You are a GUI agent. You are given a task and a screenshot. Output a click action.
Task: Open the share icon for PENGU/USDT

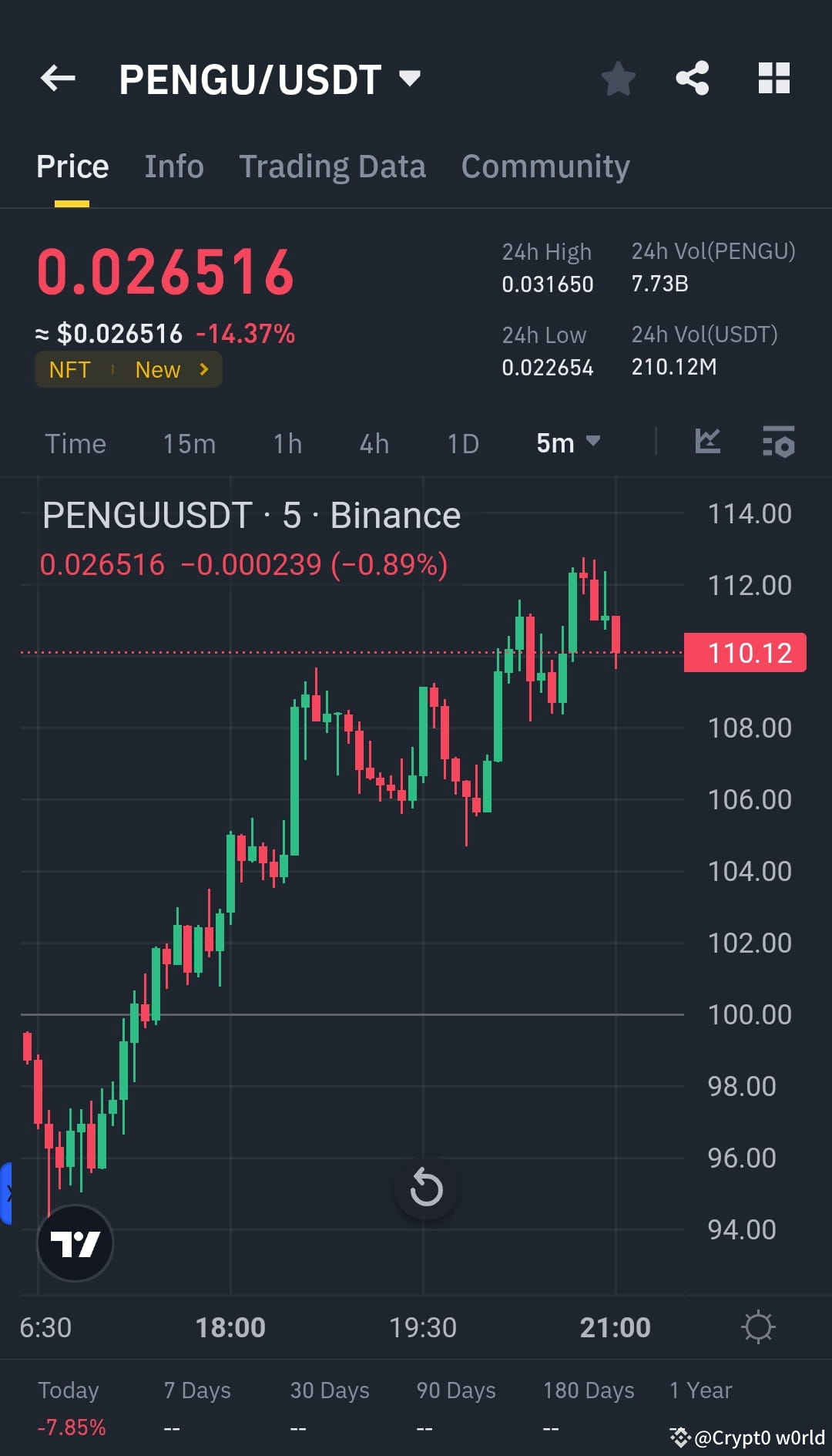coord(691,78)
